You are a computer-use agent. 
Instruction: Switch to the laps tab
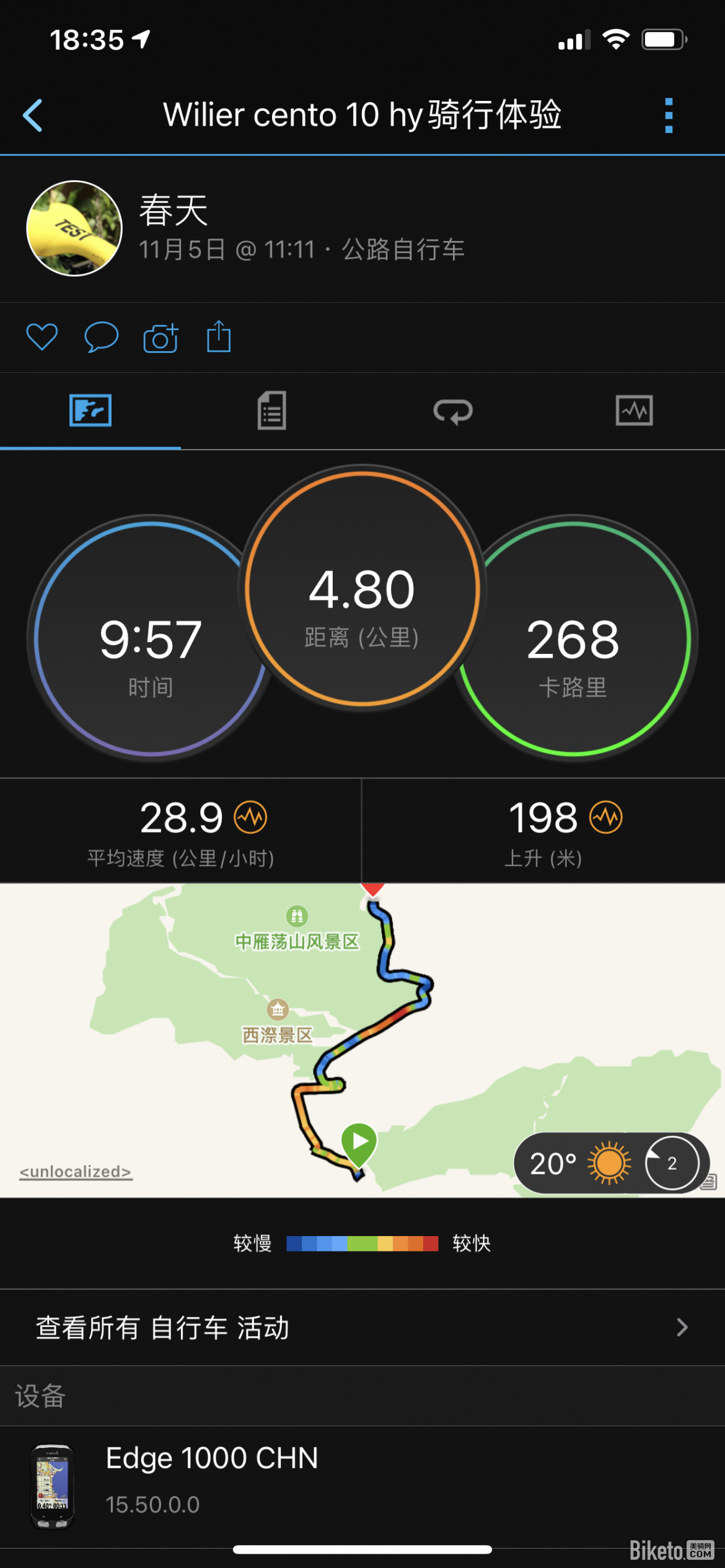(453, 411)
